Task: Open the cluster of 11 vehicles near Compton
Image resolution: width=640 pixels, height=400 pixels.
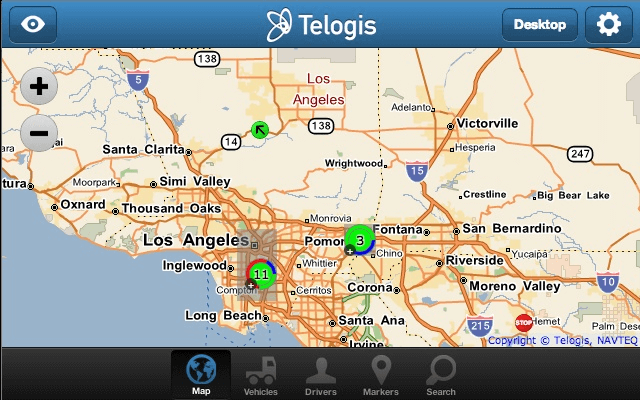Action: click(x=261, y=273)
